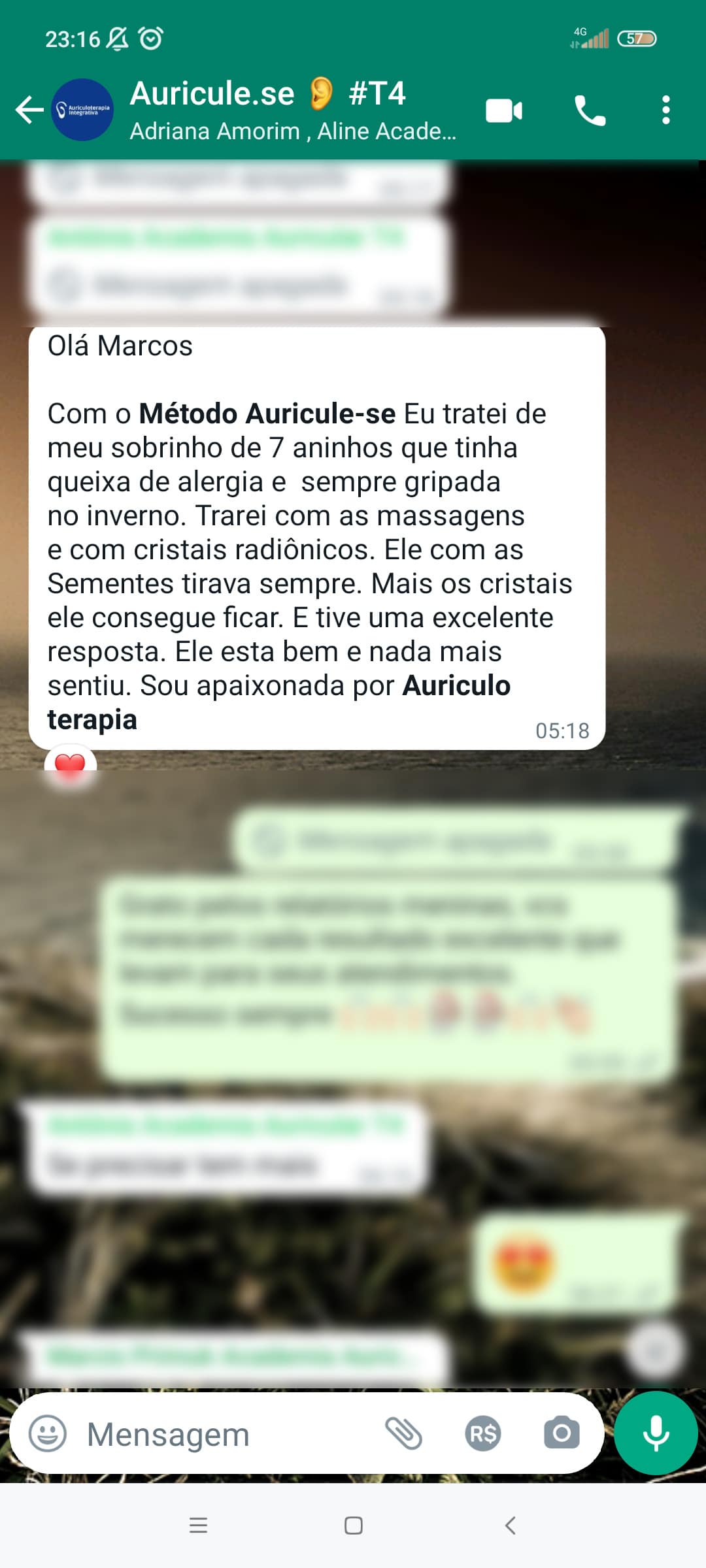Open the overflow menu
The width and height of the screenshot is (706, 1568).
pos(665,110)
